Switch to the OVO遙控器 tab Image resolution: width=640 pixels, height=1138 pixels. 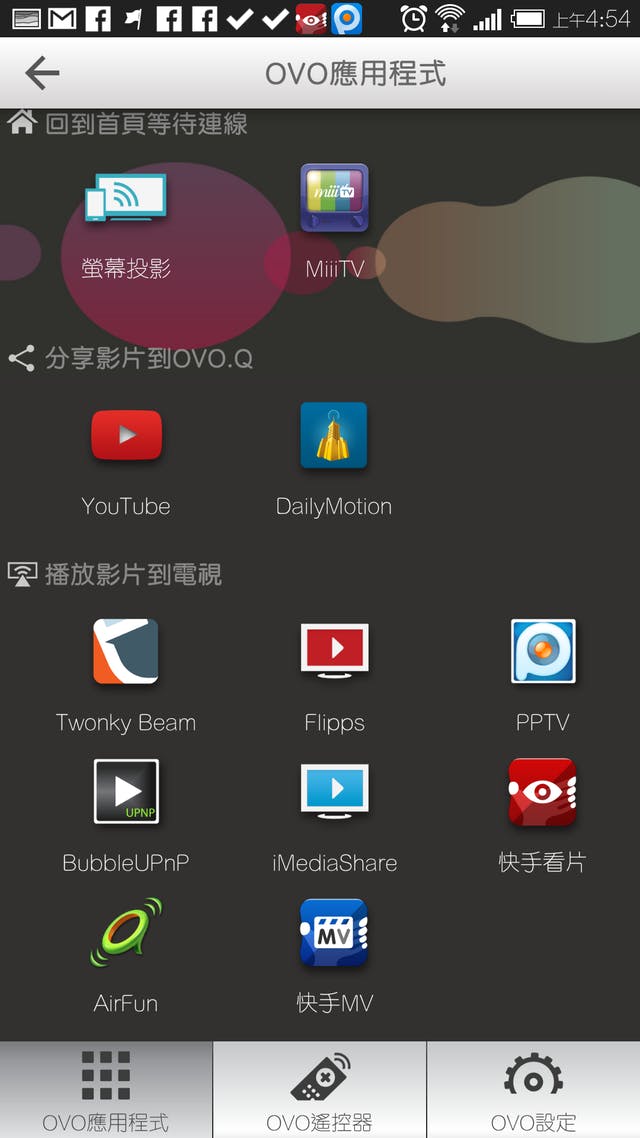320,1090
